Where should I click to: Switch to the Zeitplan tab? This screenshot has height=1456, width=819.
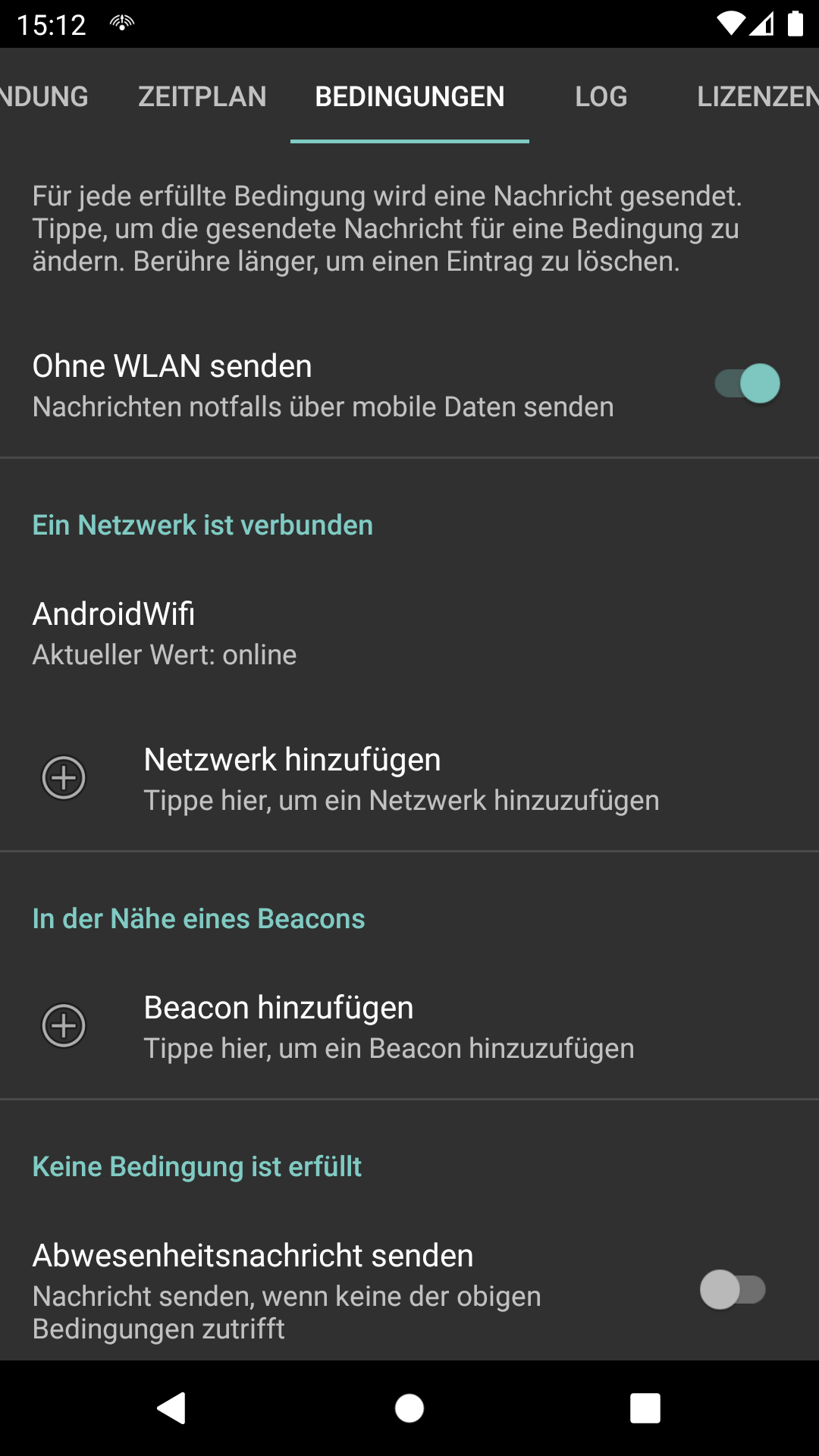[202, 97]
